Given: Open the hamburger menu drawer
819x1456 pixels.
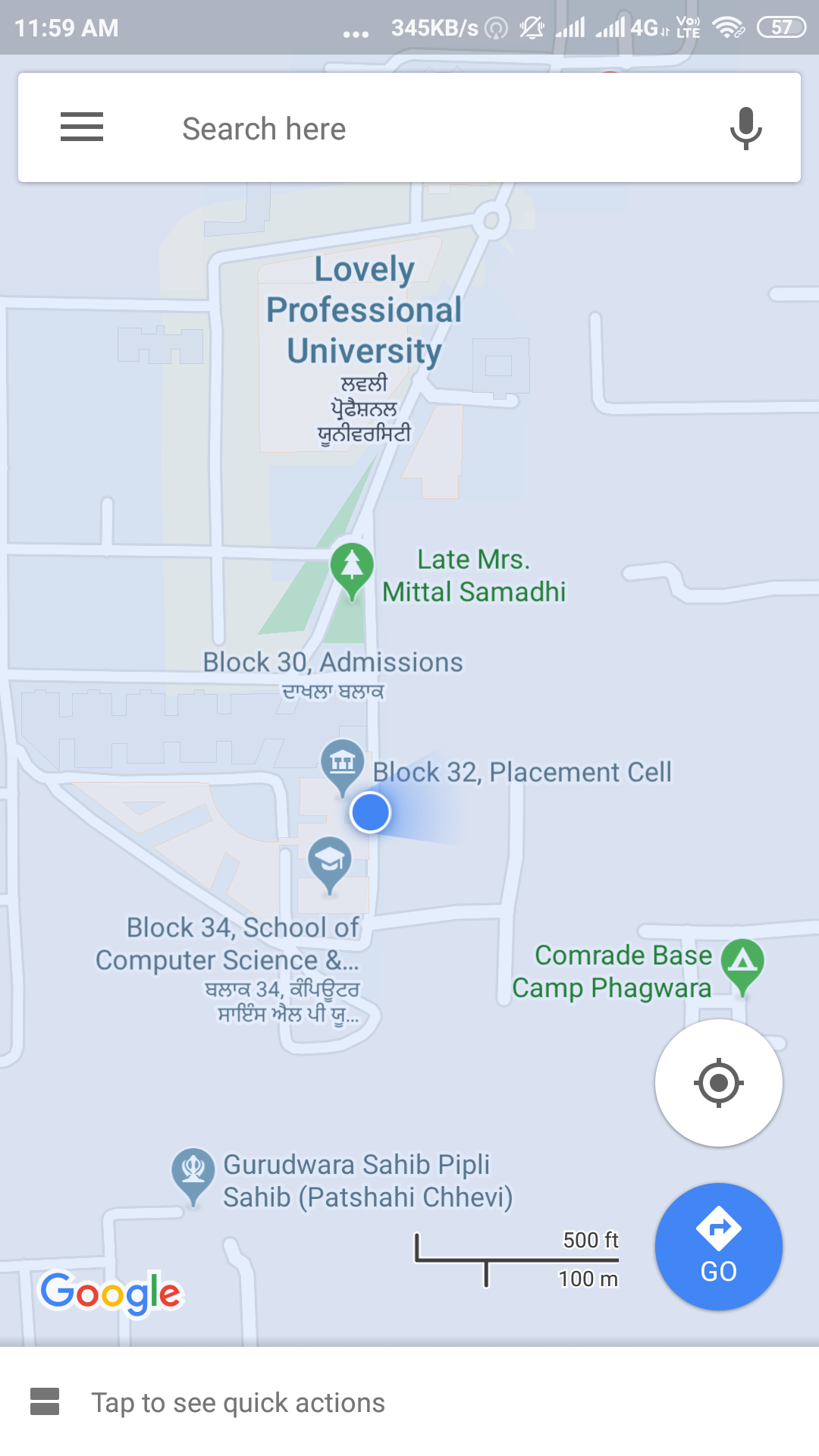Looking at the screenshot, I should [82, 127].
